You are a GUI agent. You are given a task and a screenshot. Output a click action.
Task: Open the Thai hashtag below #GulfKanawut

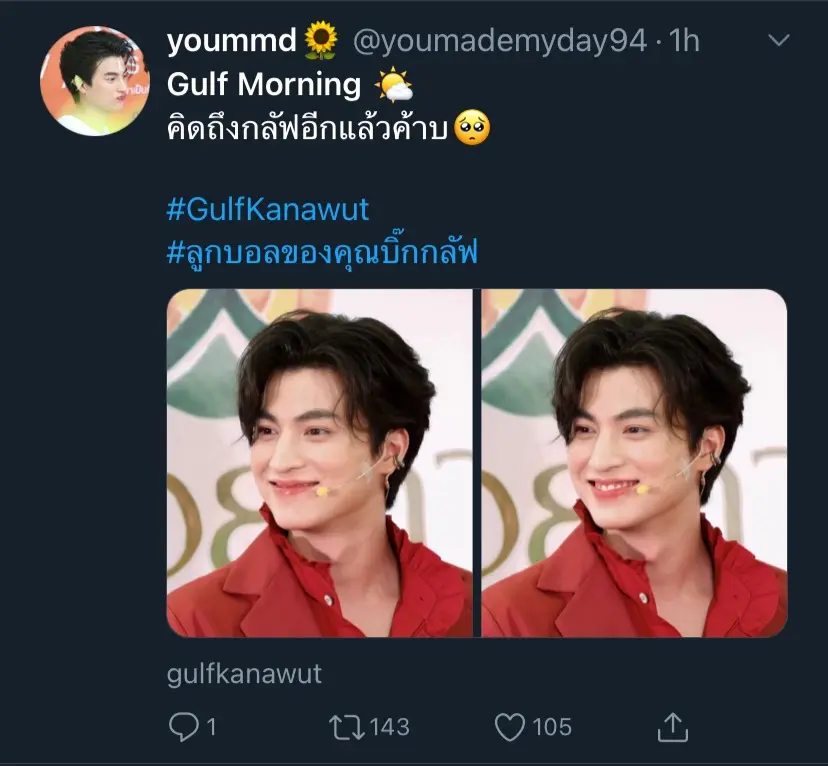322,253
